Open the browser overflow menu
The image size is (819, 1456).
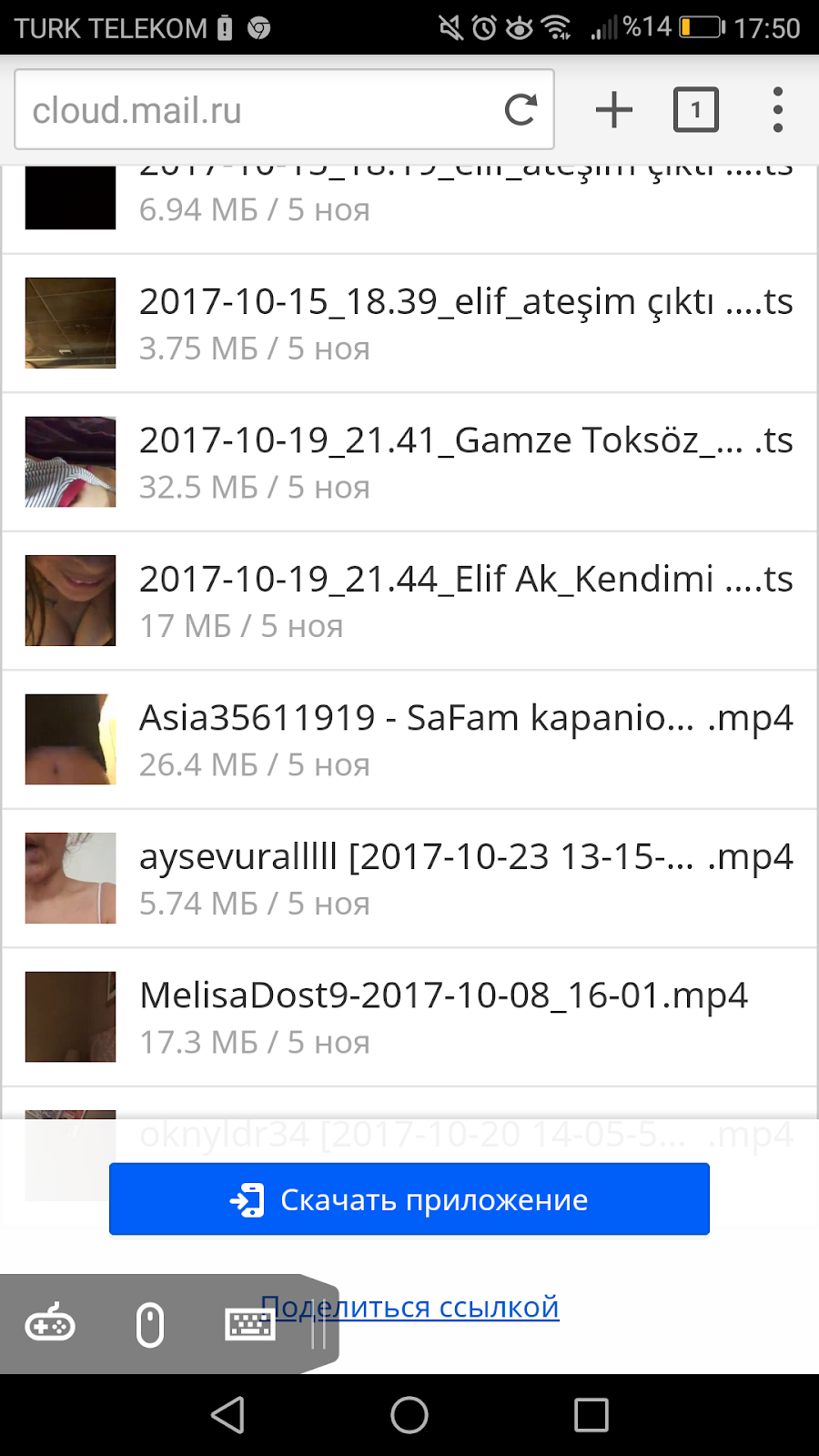pyautogui.click(x=777, y=110)
